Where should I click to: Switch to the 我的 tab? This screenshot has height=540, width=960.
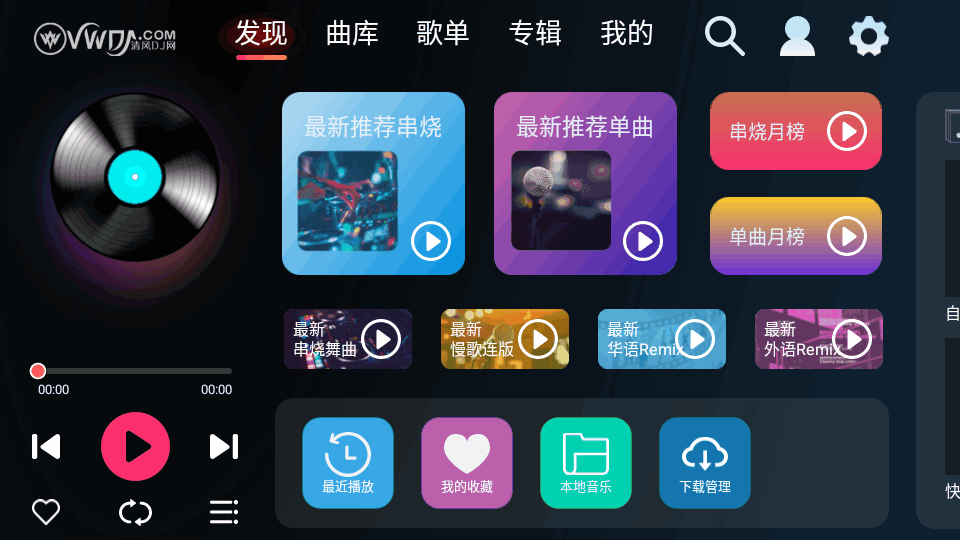(x=627, y=34)
